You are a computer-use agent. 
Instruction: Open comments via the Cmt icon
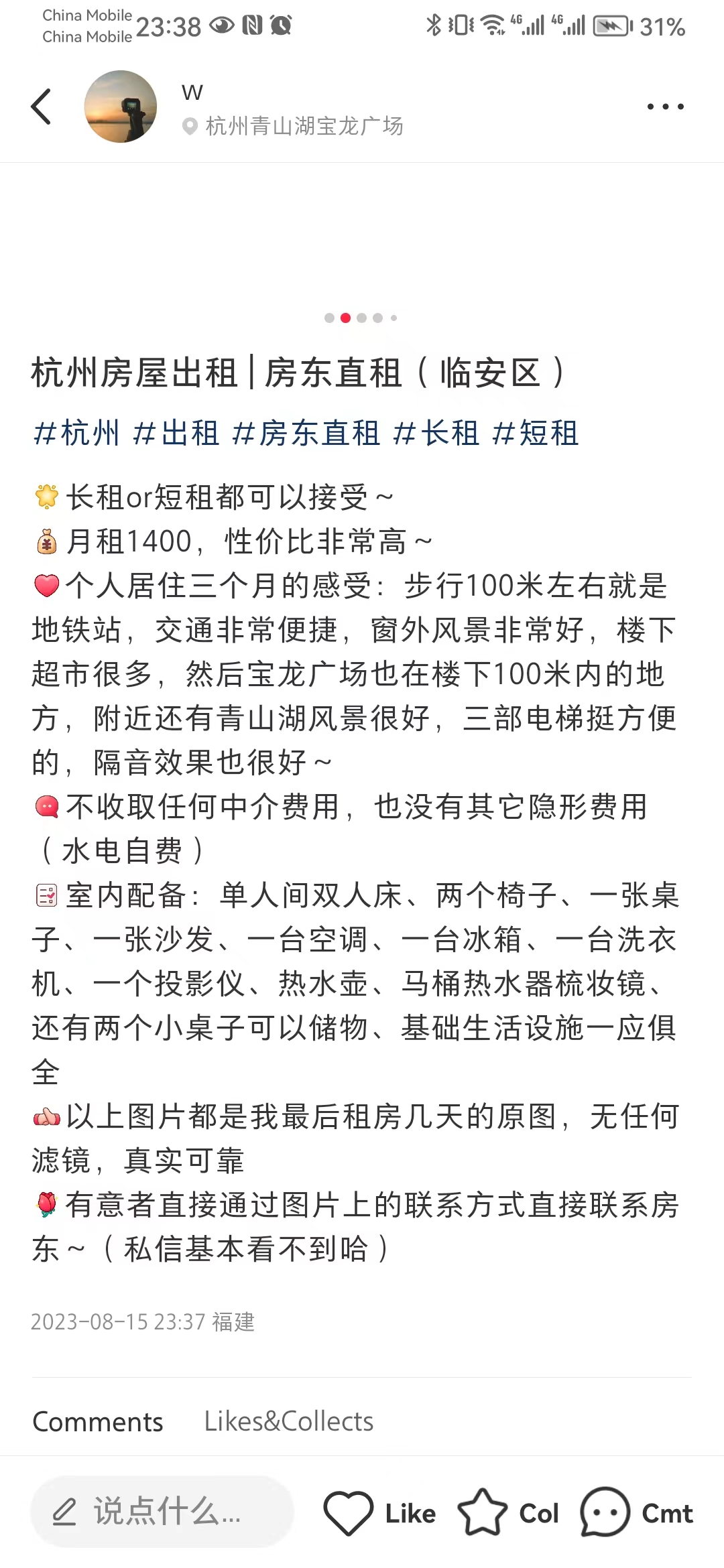[x=605, y=1512]
